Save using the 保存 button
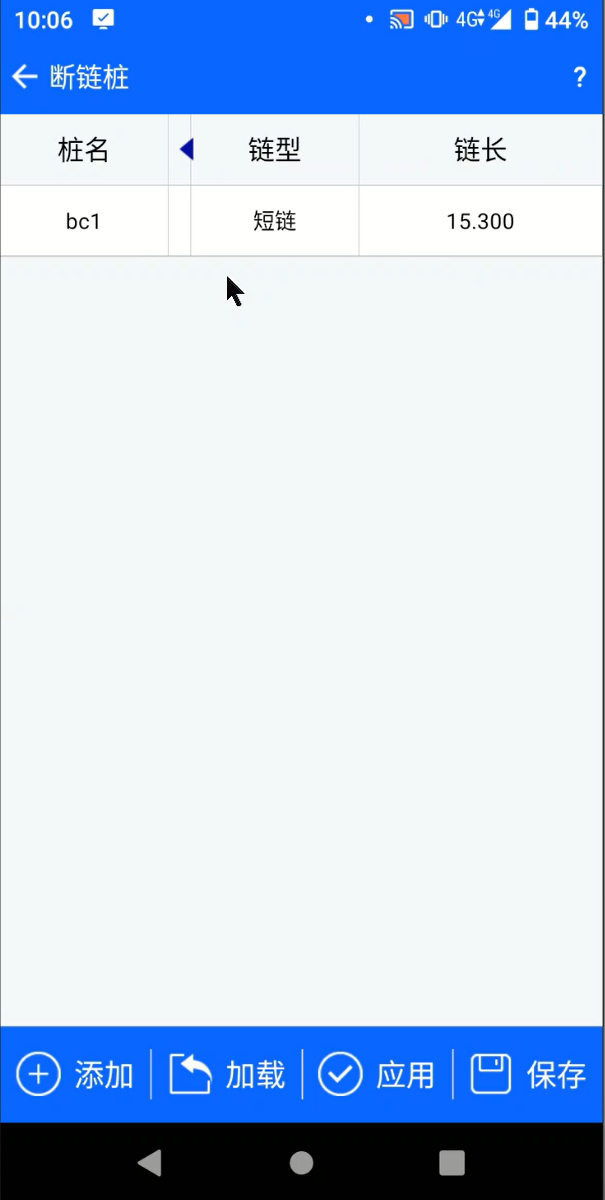 528,1075
